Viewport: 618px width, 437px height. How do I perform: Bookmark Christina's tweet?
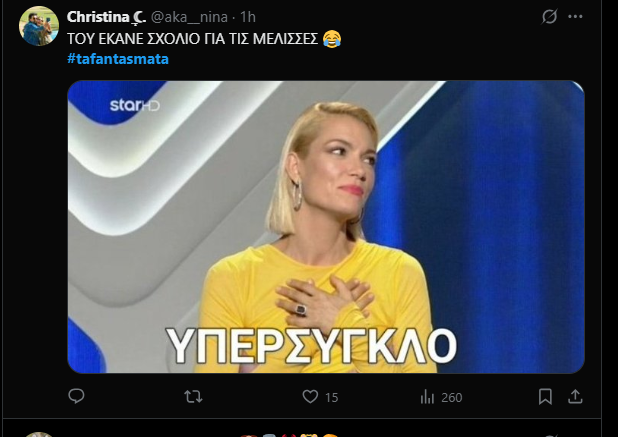(x=544, y=397)
